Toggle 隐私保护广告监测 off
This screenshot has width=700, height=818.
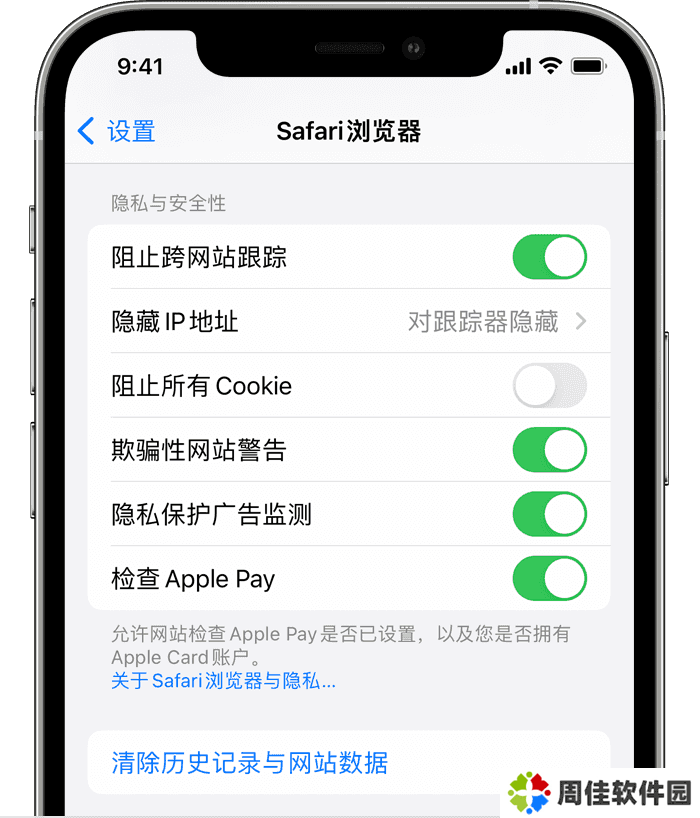[549, 514]
